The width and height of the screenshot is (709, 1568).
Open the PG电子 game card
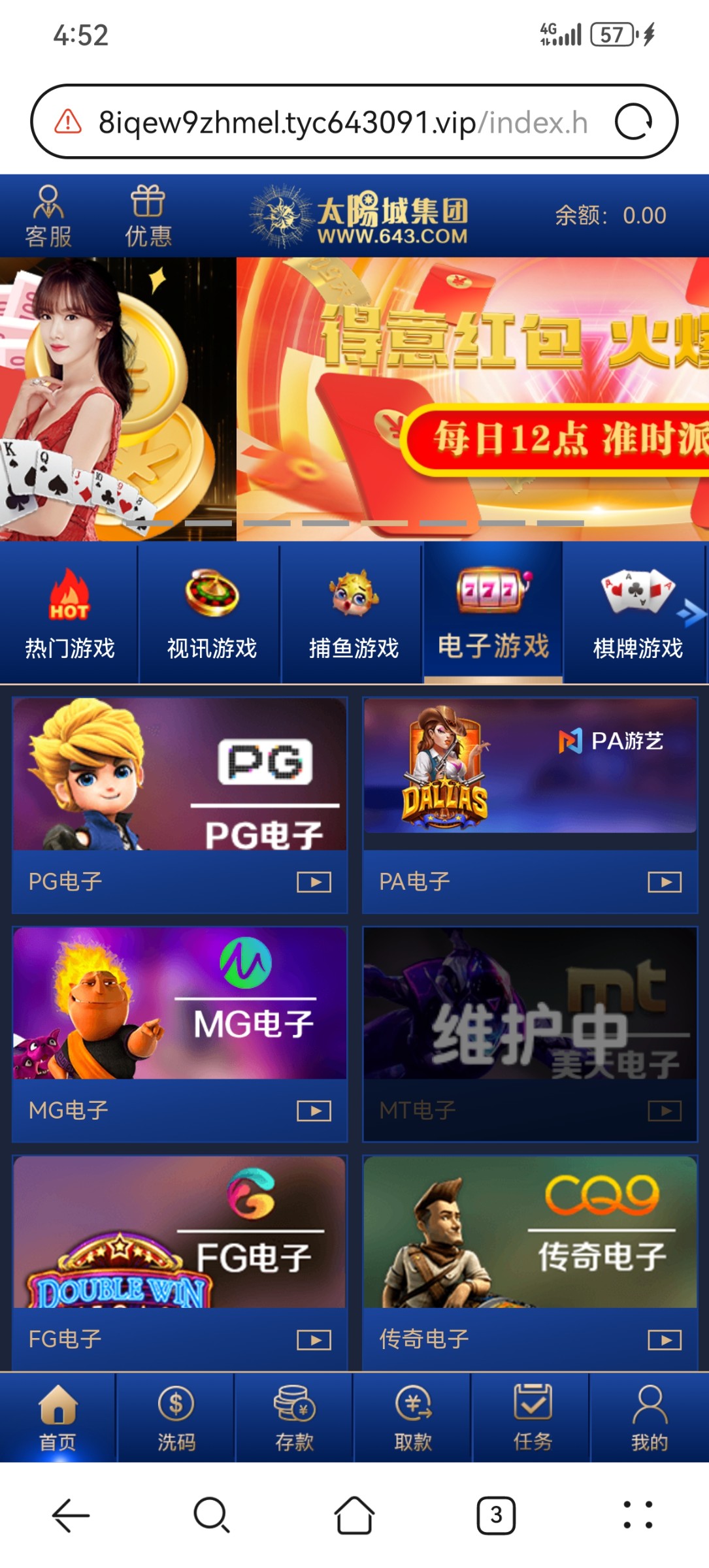coord(180,804)
